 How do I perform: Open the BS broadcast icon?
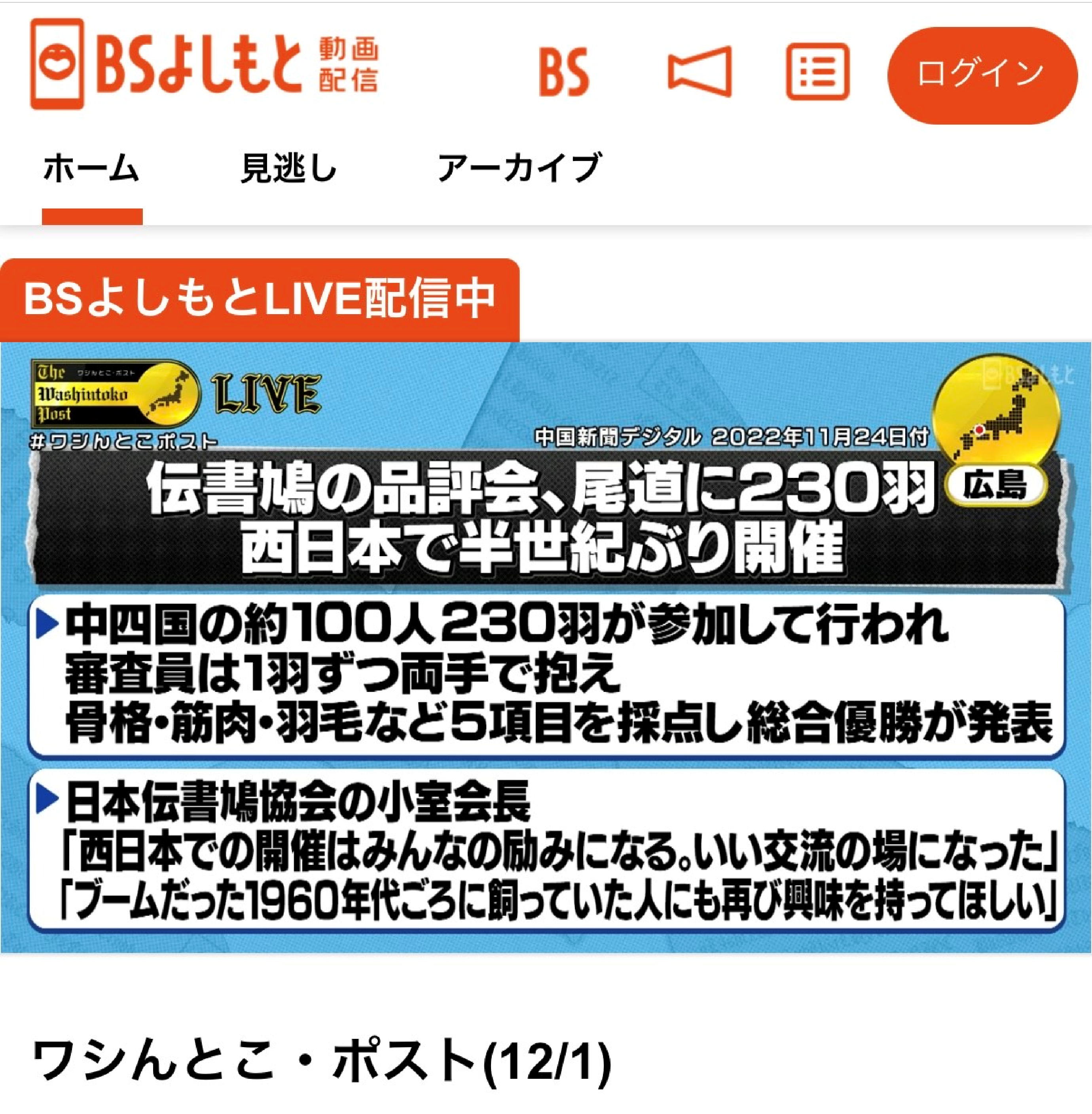564,72
